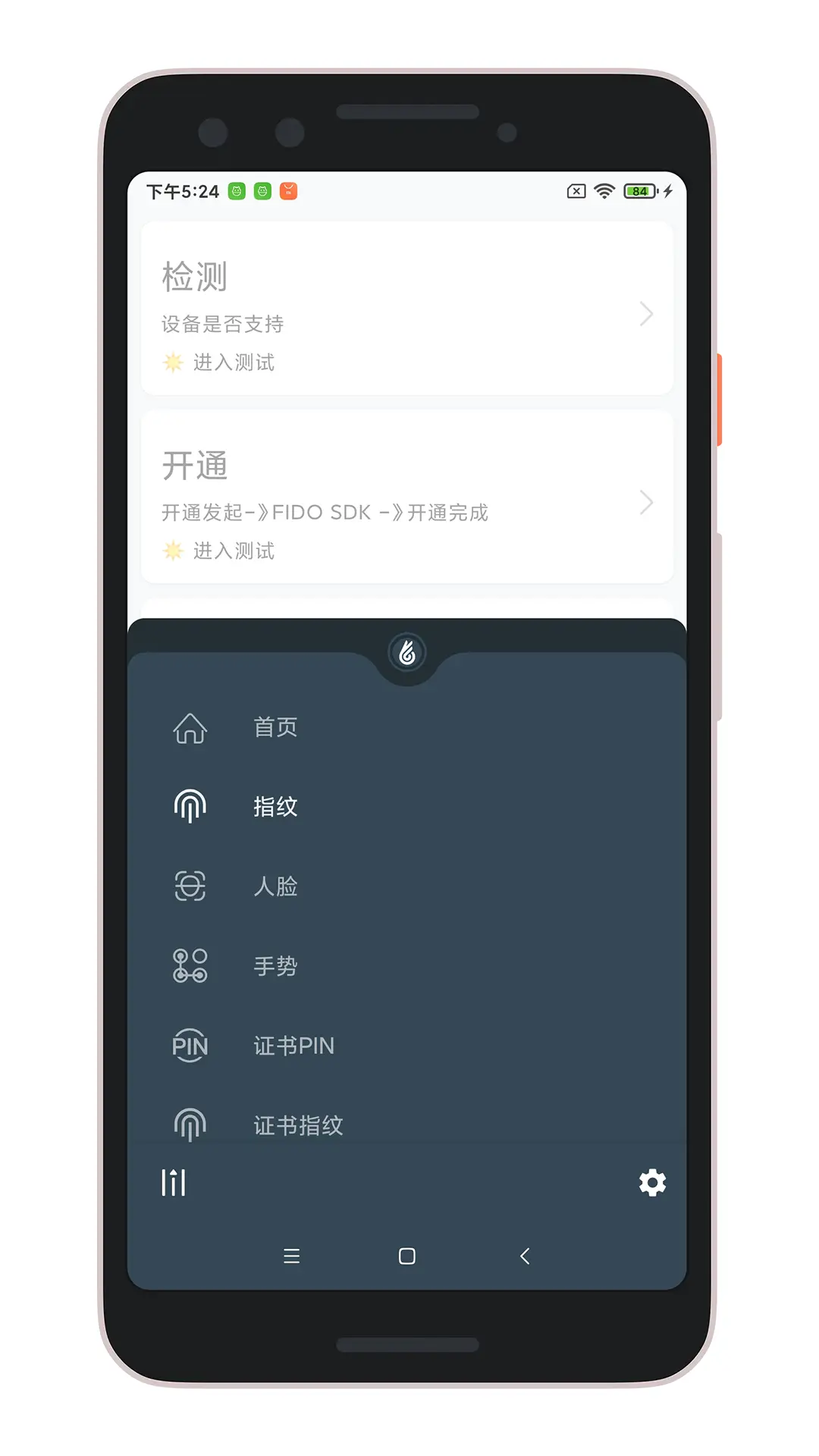Open the sliders adjustment icon

(x=174, y=1182)
